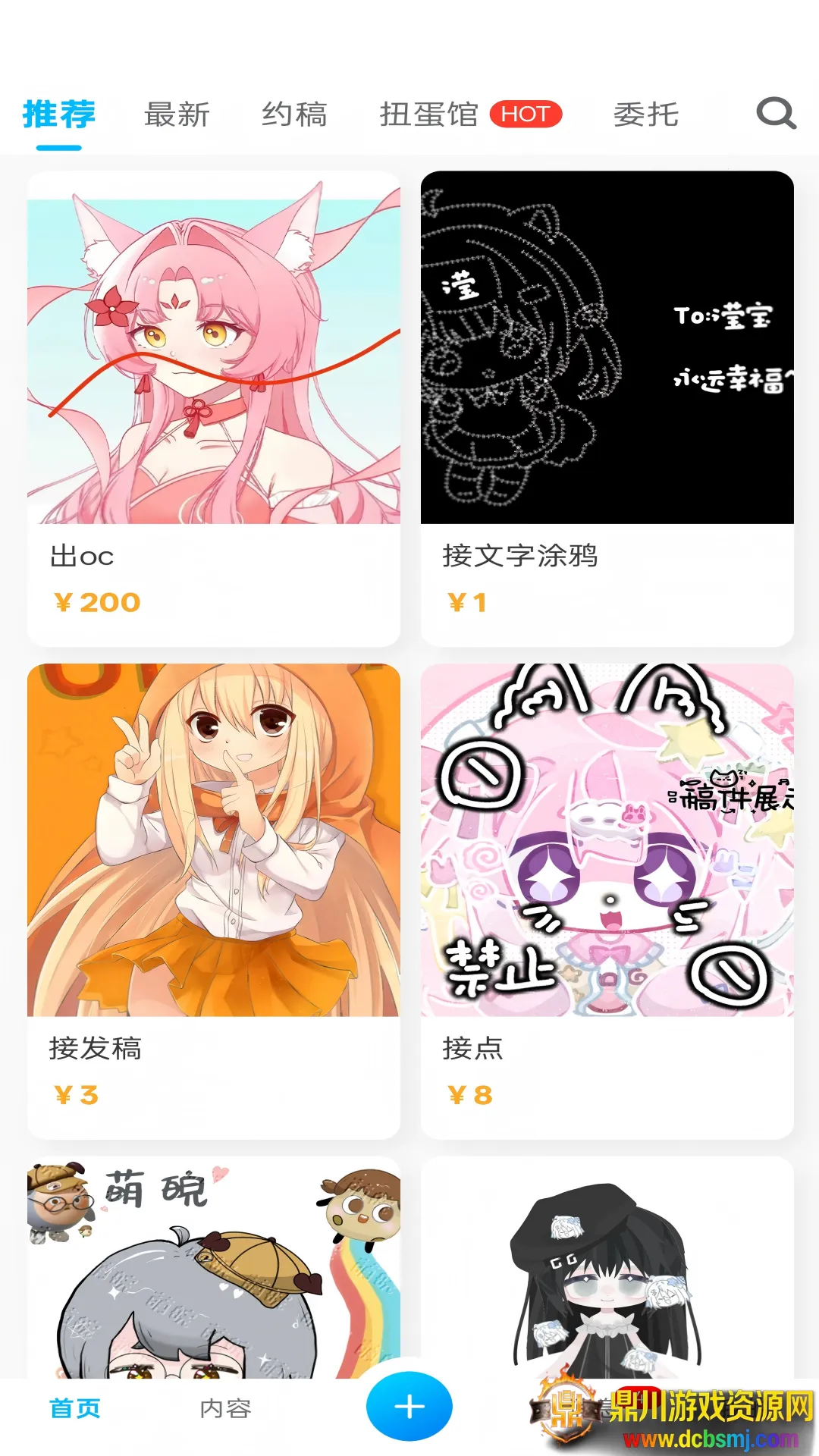Switch to the 约稿 tab

click(x=294, y=115)
